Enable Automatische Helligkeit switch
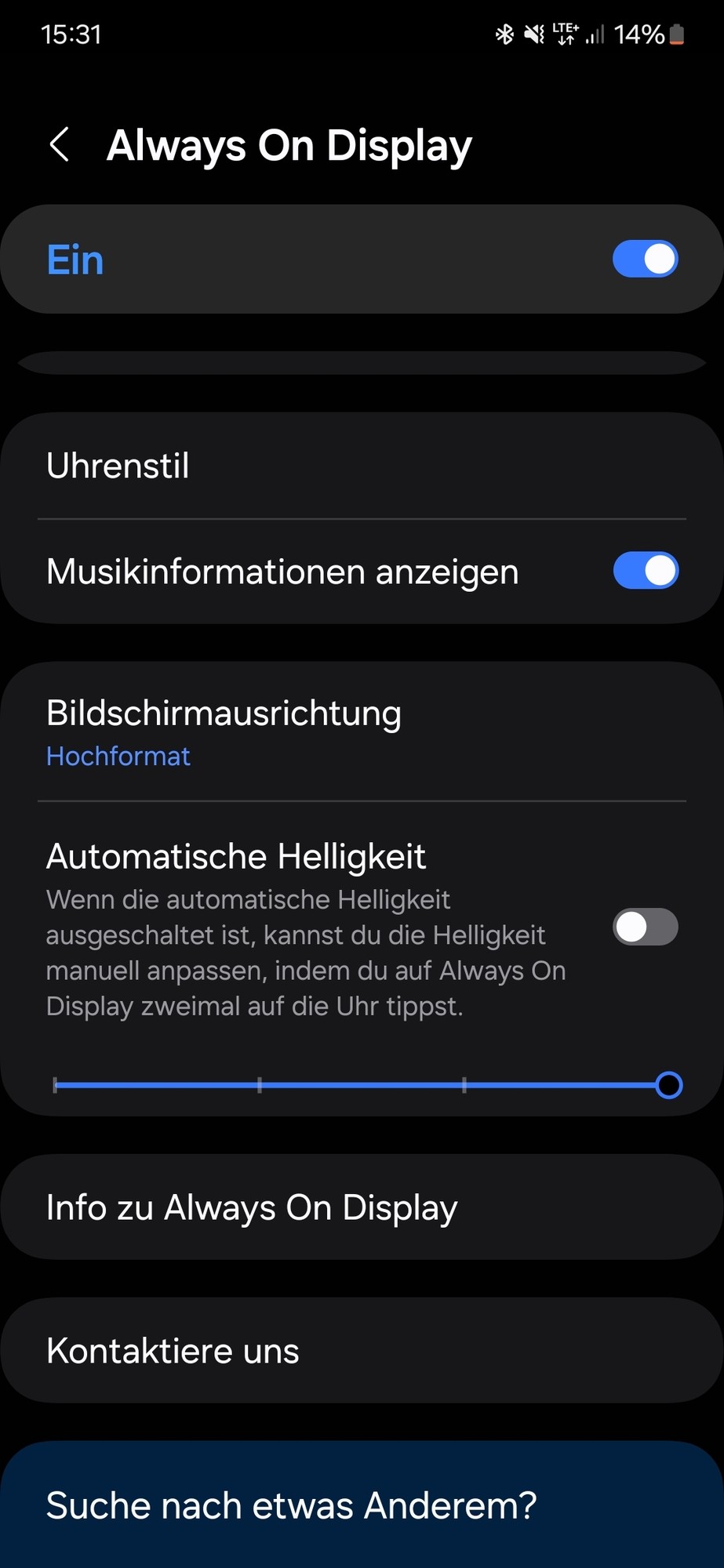The image size is (724, 1568). pyautogui.click(x=645, y=927)
